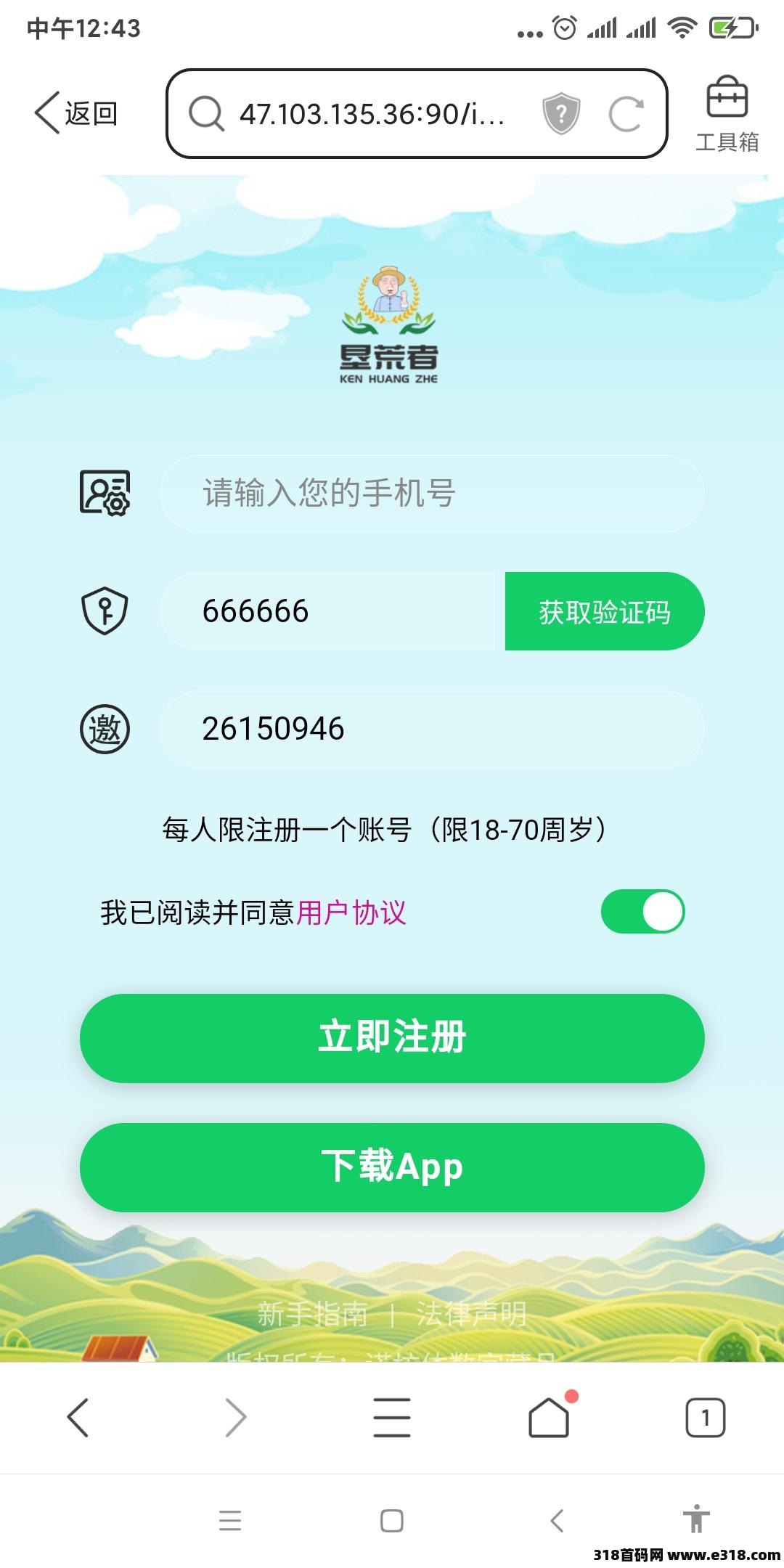Image resolution: width=784 pixels, height=1568 pixels.
Task: Click the ID card icon beside phone input
Action: point(105,492)
